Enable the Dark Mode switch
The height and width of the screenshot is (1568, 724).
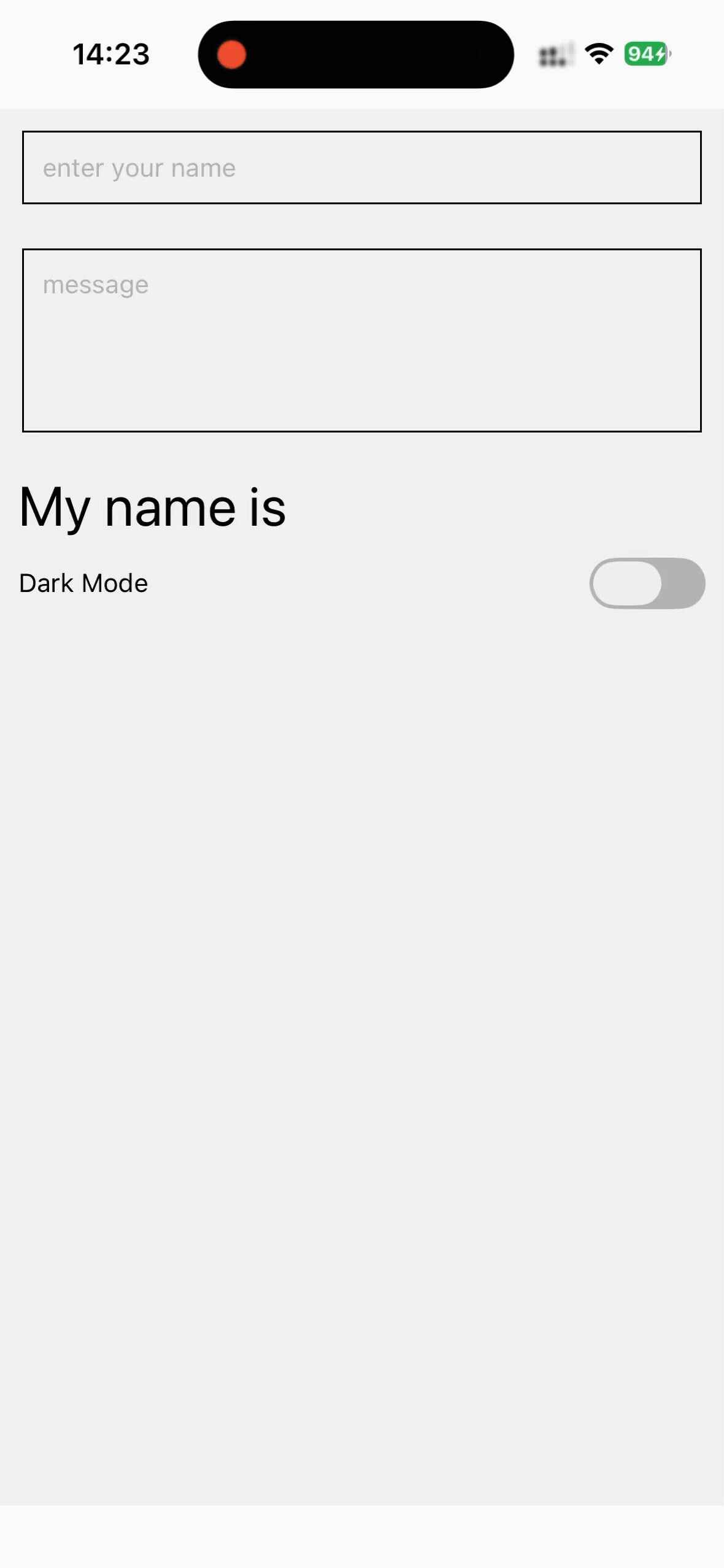tap(647, 583)
